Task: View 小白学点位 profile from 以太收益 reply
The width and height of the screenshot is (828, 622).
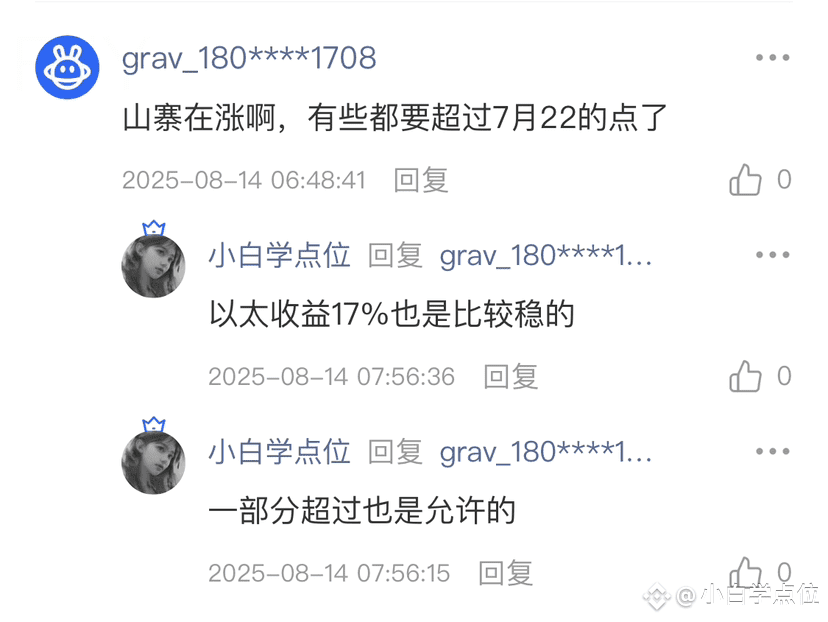Action: (x=279, y=255)
